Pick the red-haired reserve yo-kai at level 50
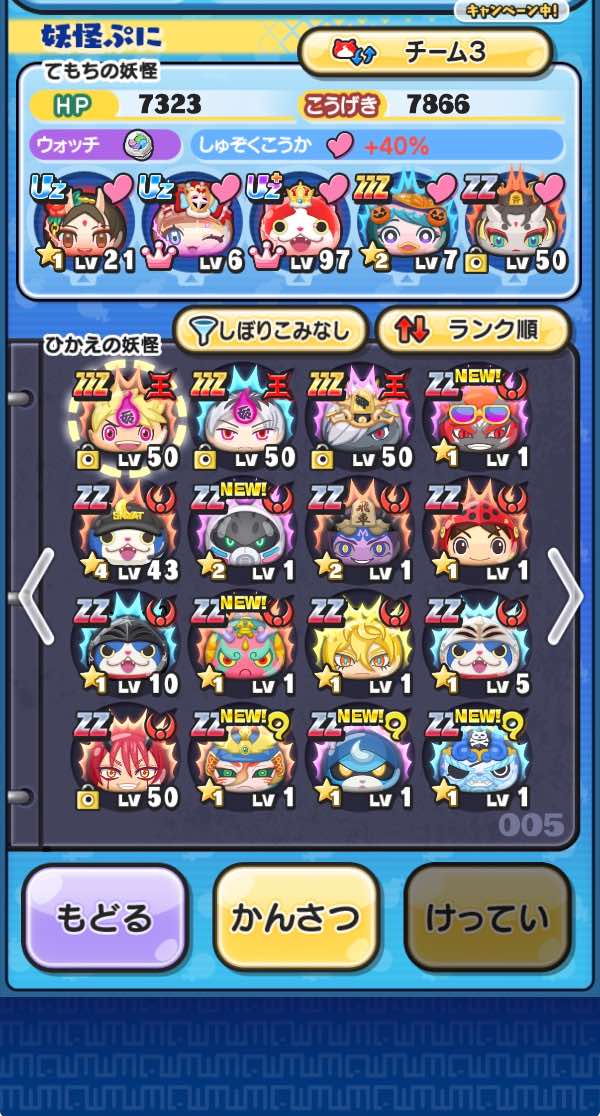Image resolution: width=600 pixels, height=1116 pixels. 127,760
